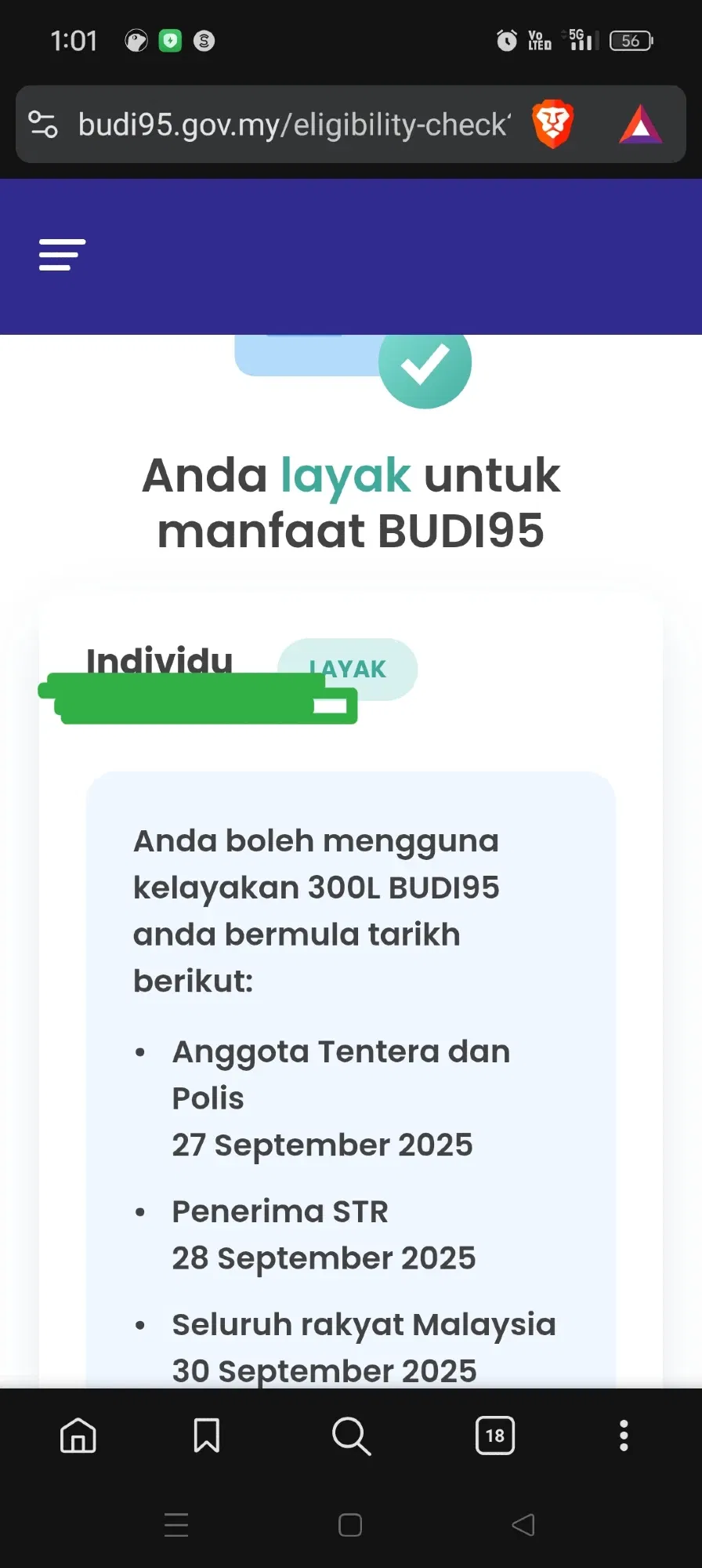Screen dimensions: 702x1568
Task: Open search from the bottom toolbar
Action: pos(350,1436)
